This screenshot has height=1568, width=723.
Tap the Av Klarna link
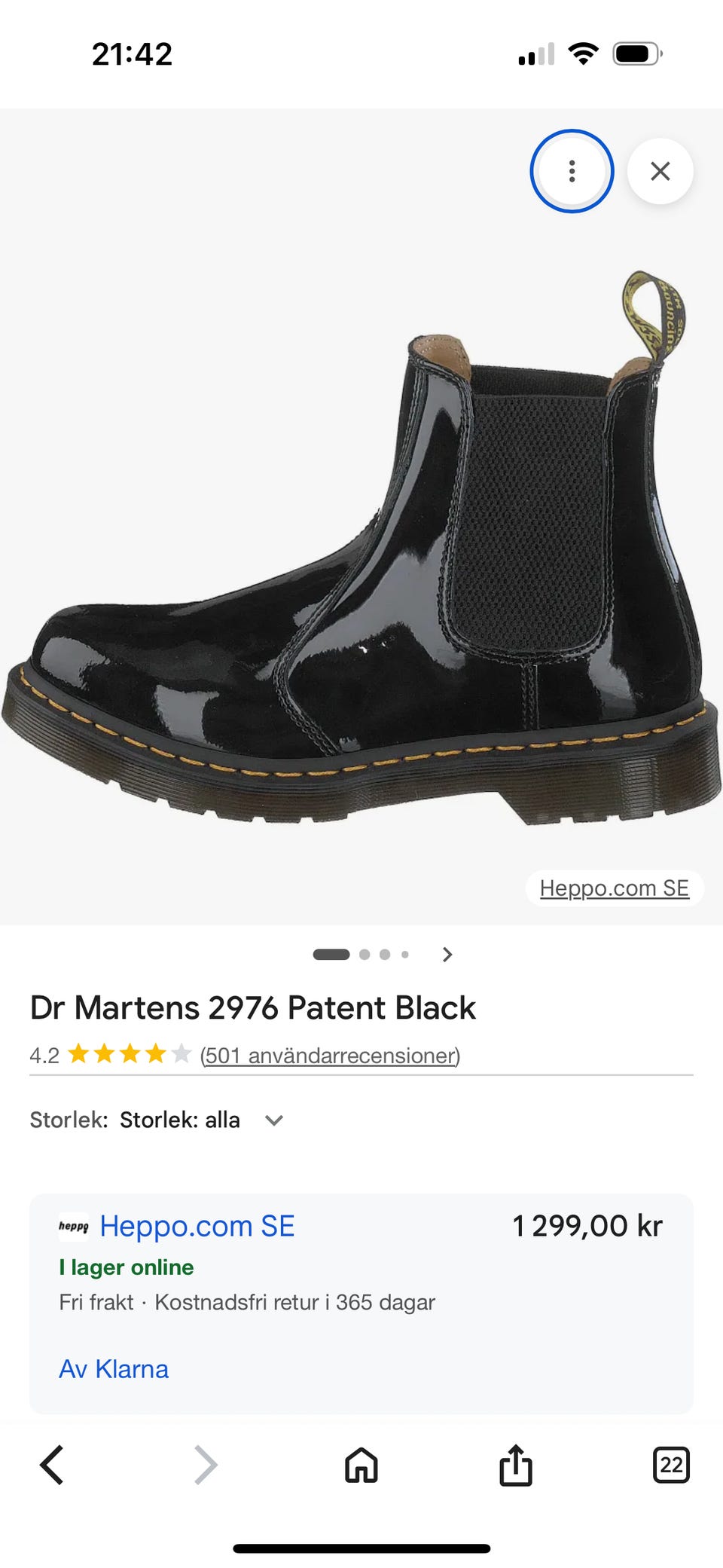pos(114,1368)
